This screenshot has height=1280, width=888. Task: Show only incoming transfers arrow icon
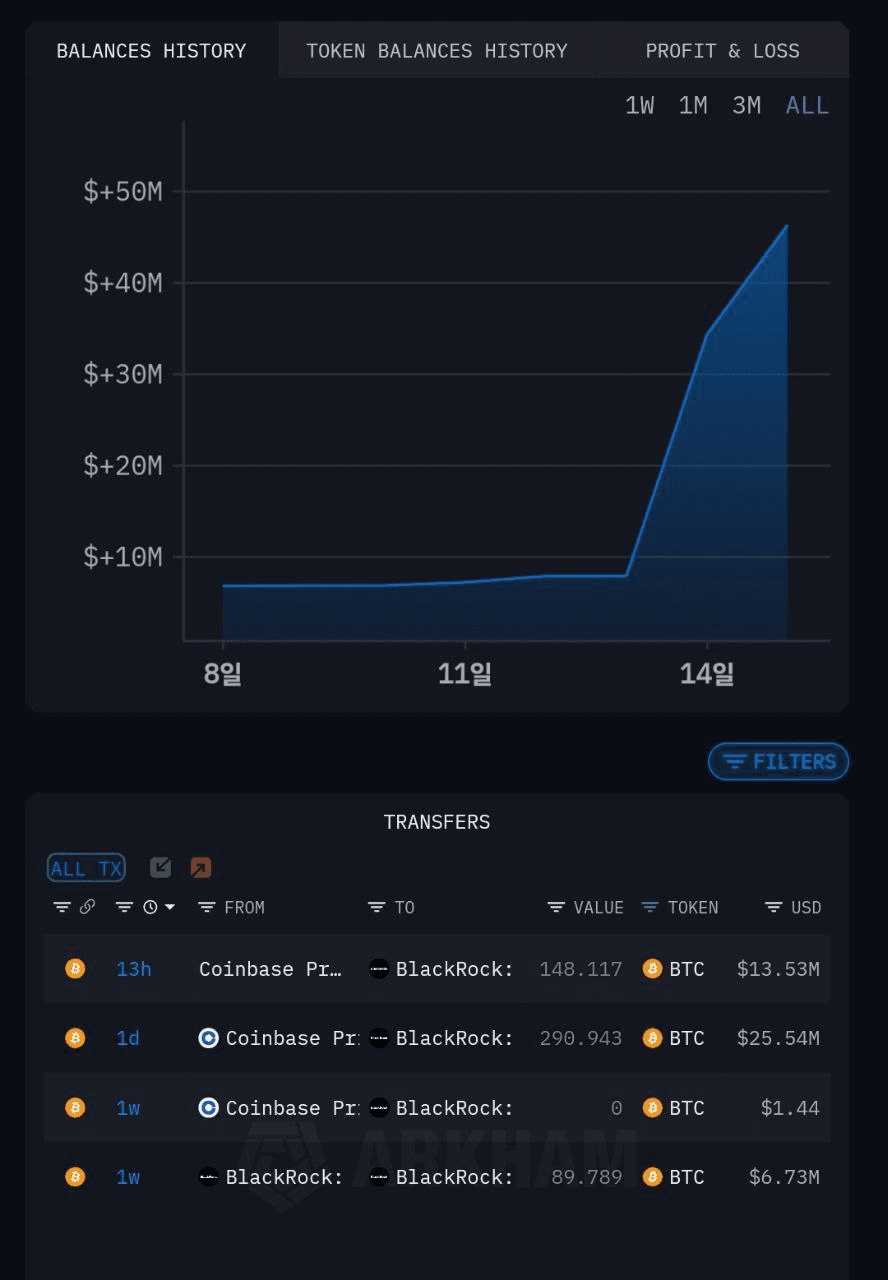pos(160,868)
